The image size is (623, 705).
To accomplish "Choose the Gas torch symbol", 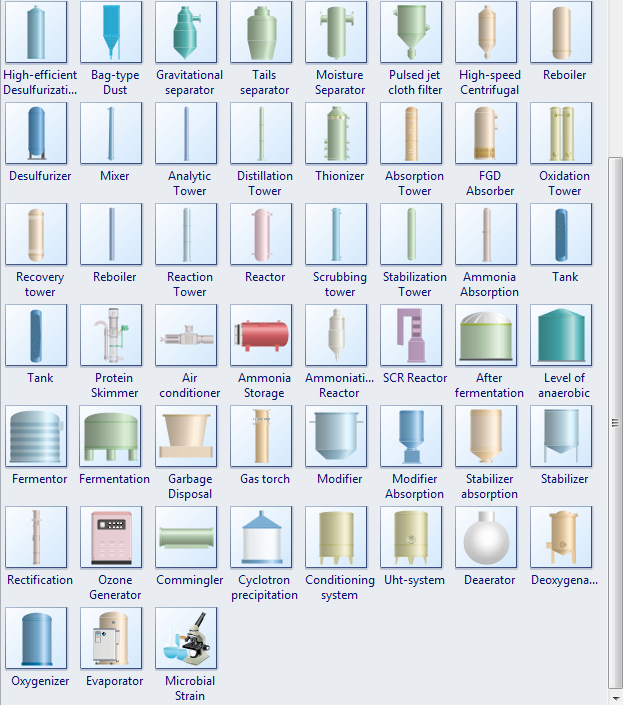I will click(x=261, y=436).
